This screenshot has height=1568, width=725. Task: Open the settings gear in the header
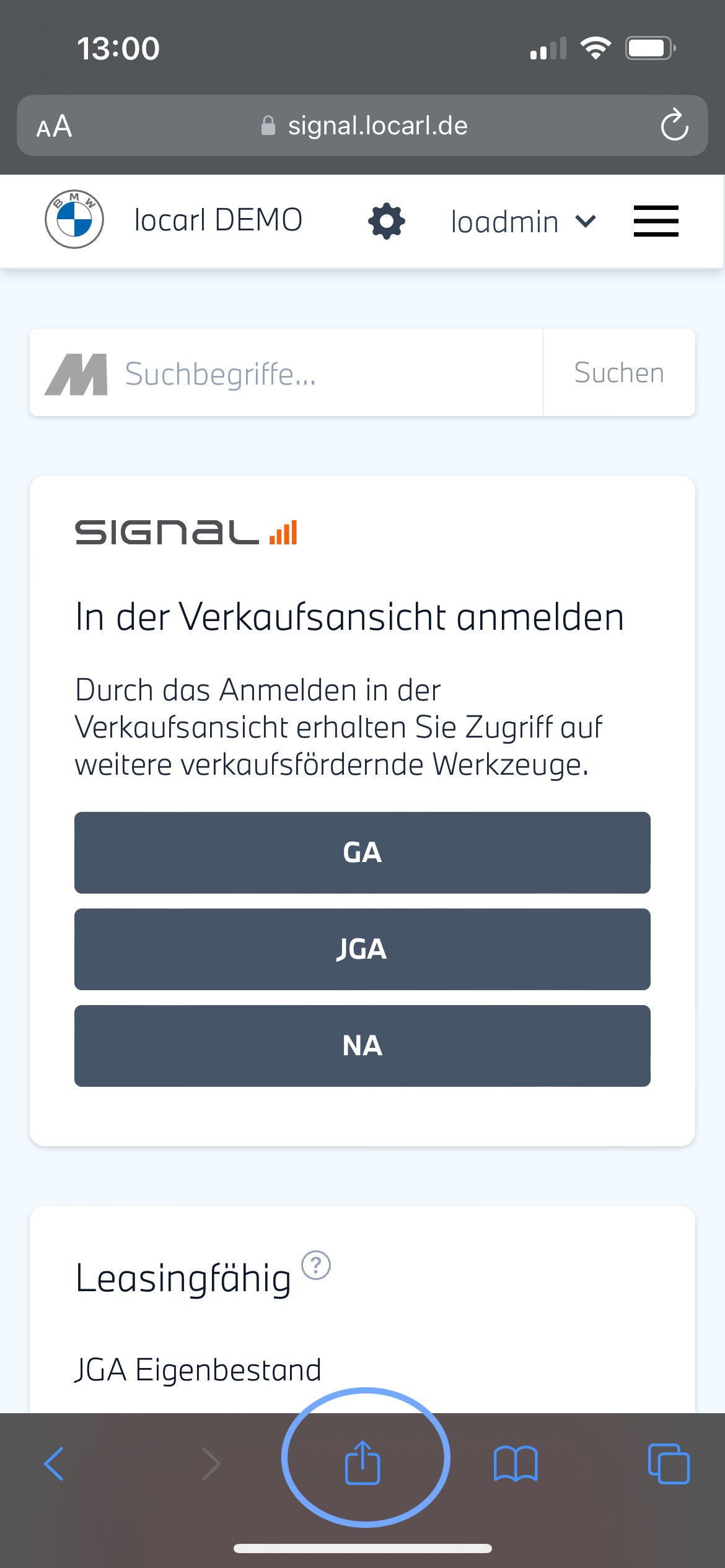point(386,220)
